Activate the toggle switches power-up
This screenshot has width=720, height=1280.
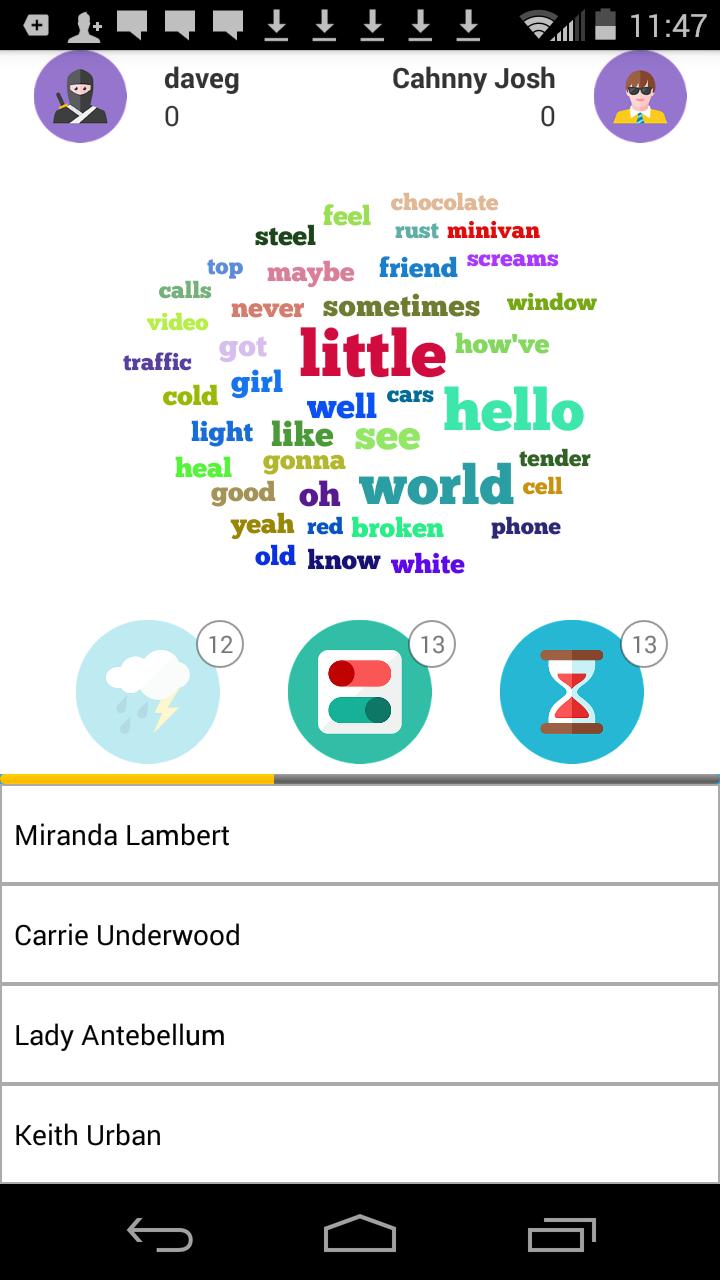coord(360,692)
